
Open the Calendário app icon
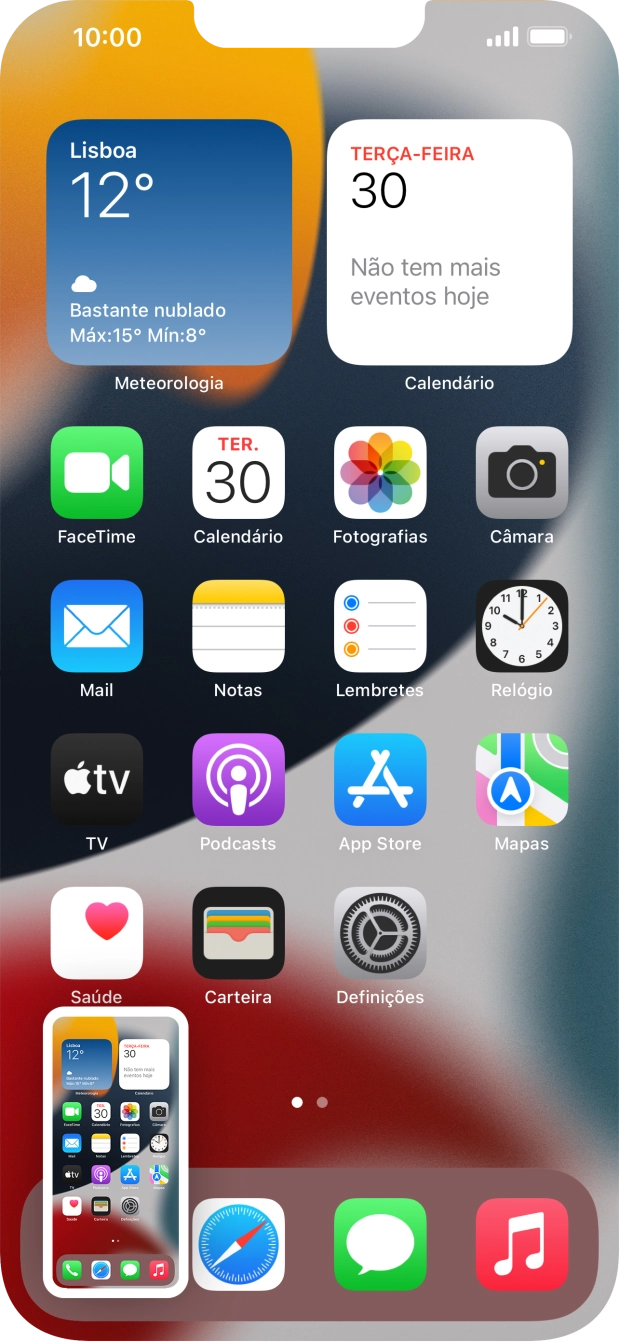(x=238, y=473)
